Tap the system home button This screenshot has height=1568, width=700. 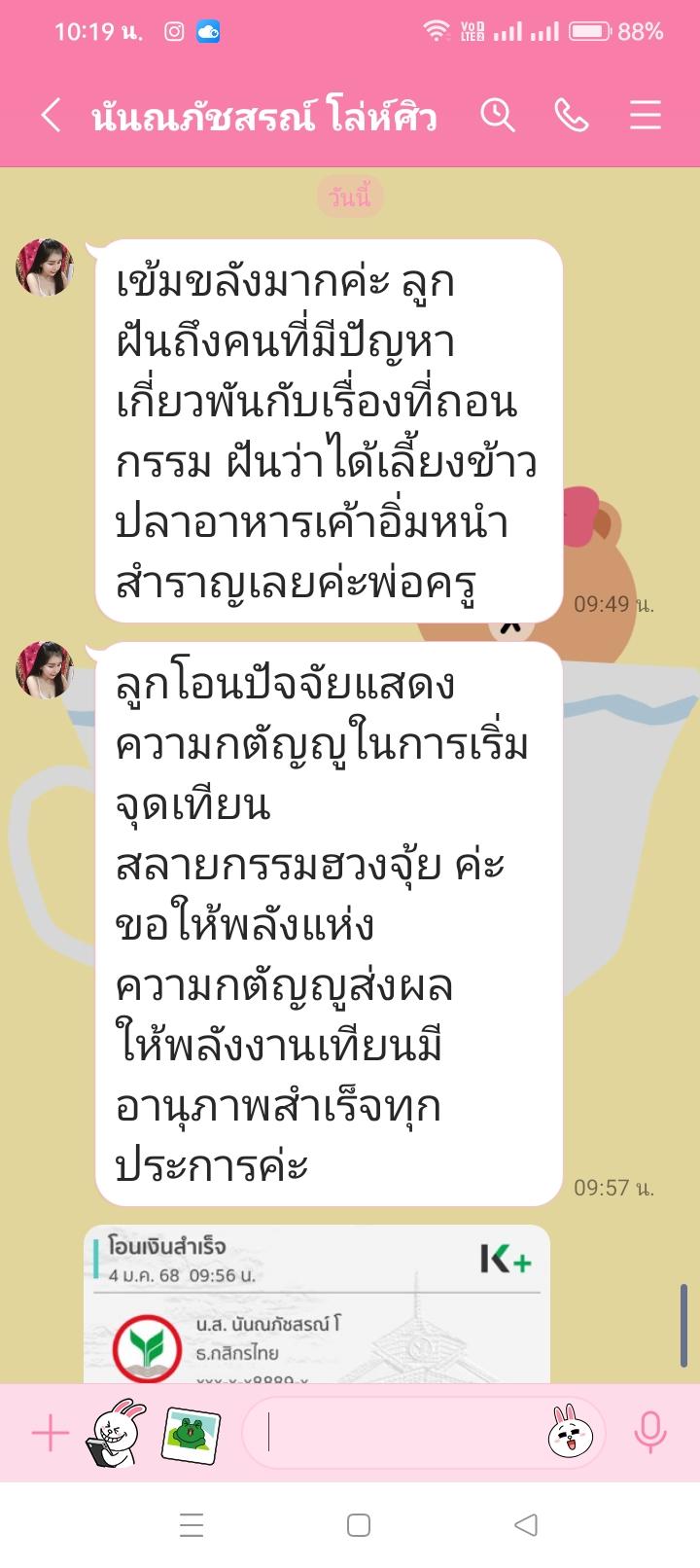pyautogui.click(x=359, y=1524)
